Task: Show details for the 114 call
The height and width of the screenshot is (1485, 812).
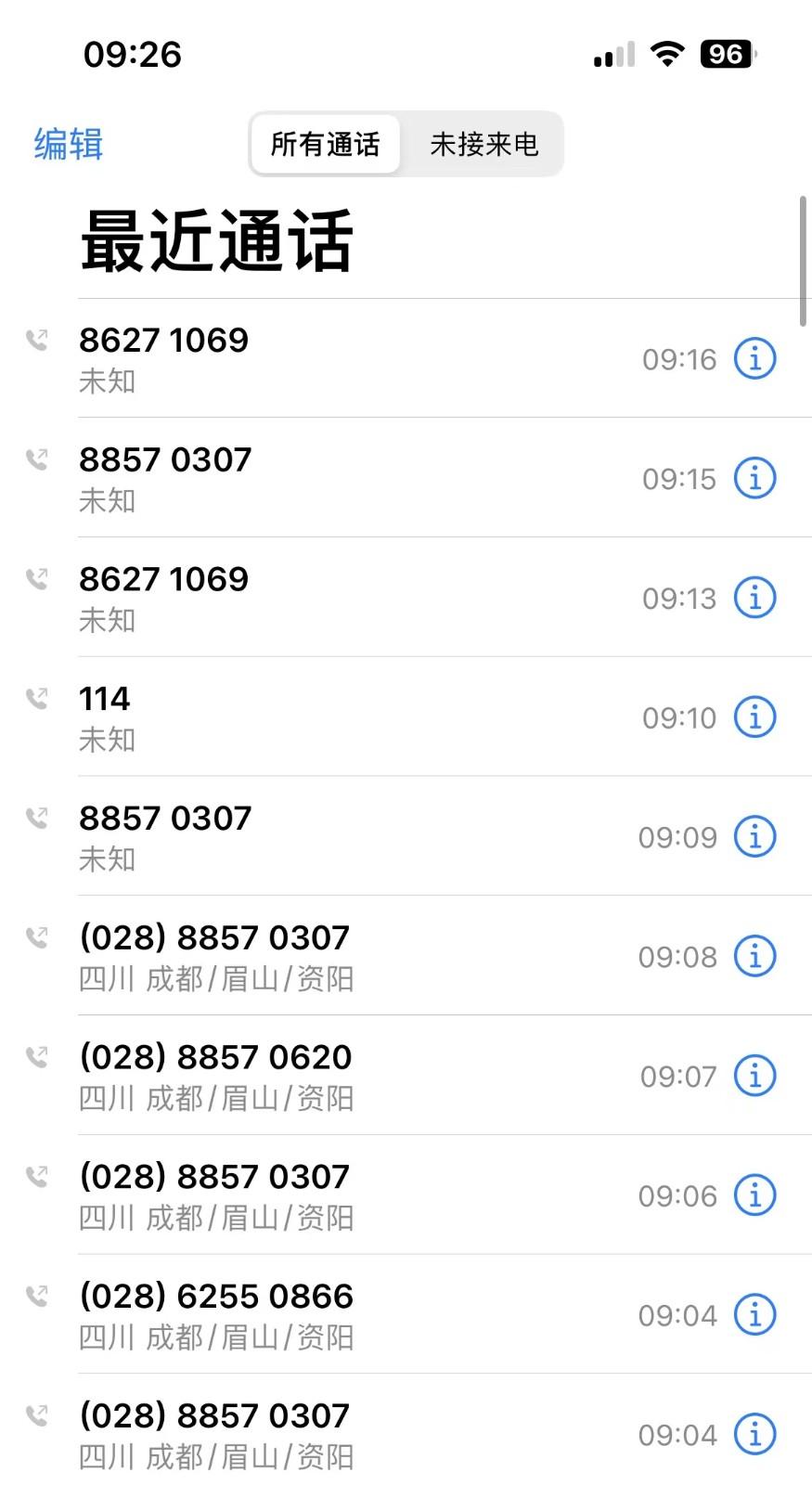Action: tap(754, 717)
